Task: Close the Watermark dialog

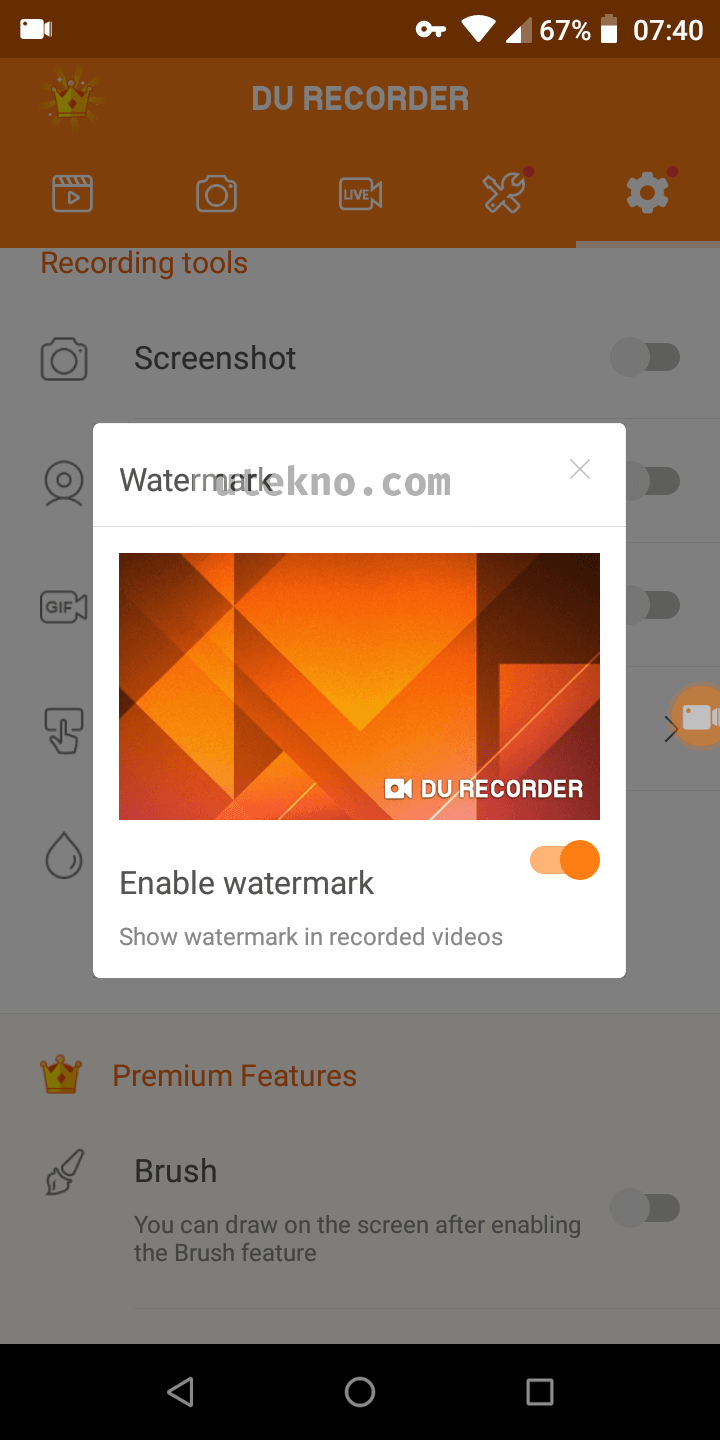Action: coord(580,469)
